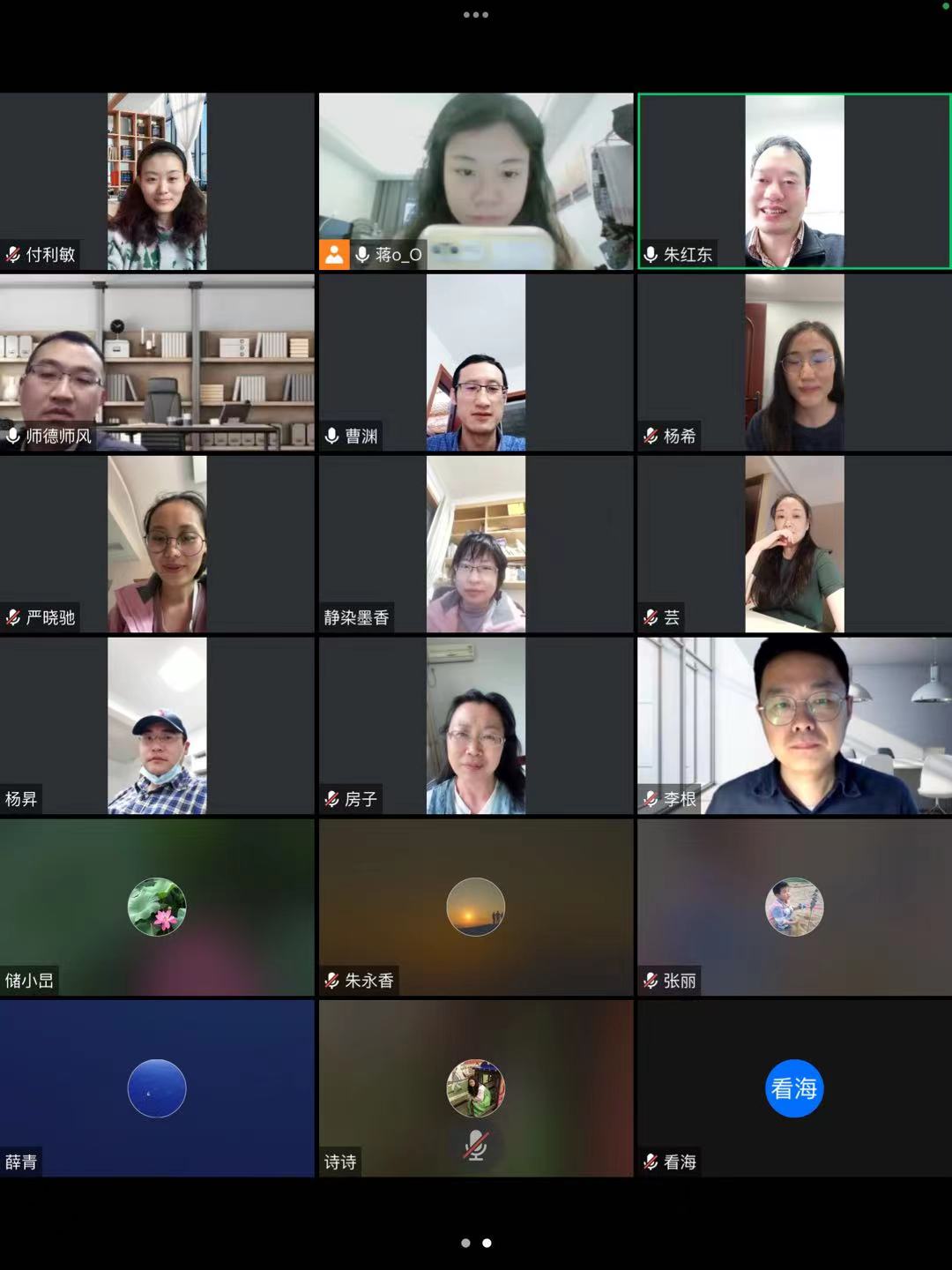Image resolution: width=952 pixels, height=1270 pixels.
Task: Select 严晓驰's video tile
Action: point(157,543)
